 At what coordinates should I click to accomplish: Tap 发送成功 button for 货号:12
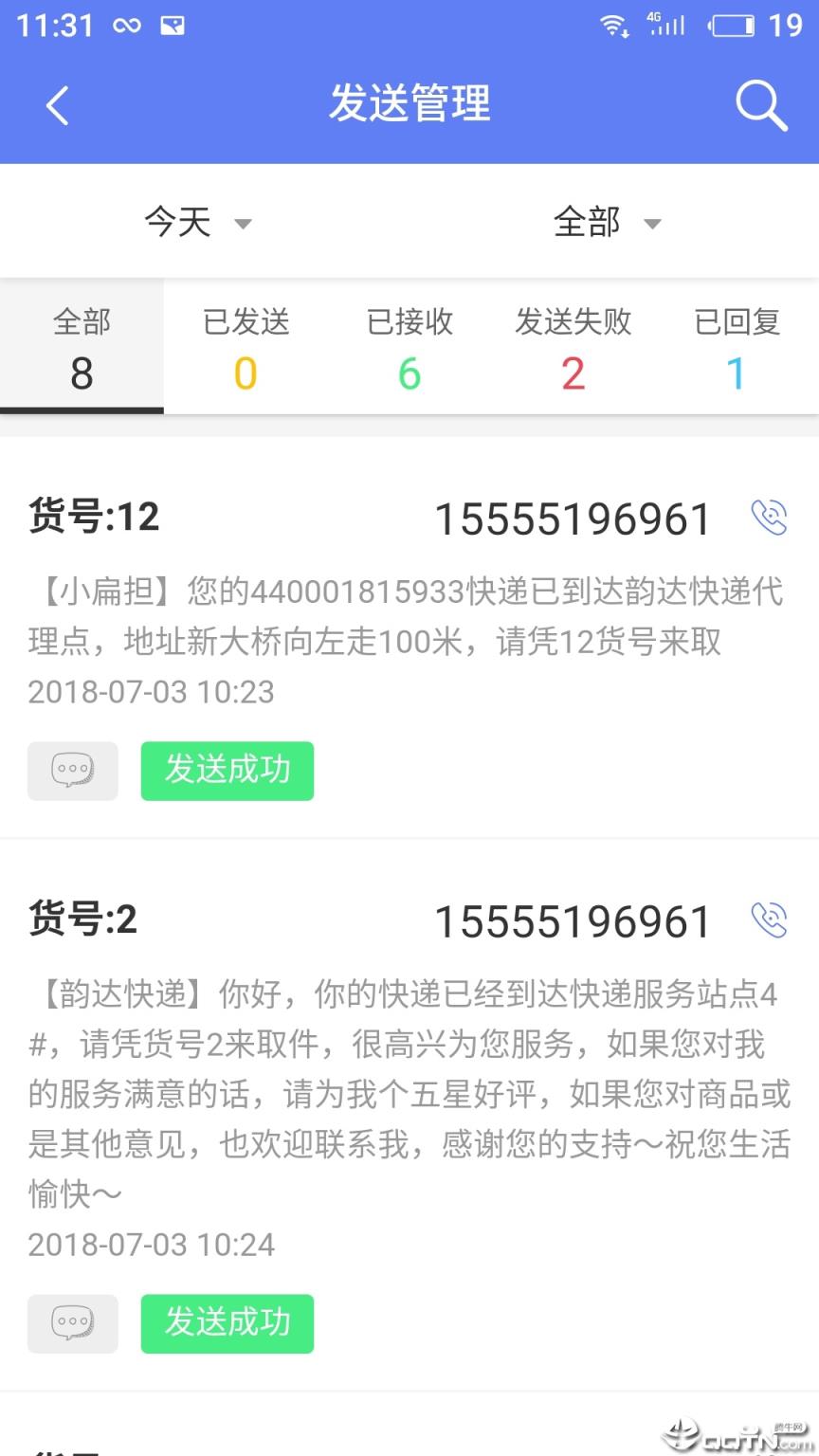pos(227,771)
